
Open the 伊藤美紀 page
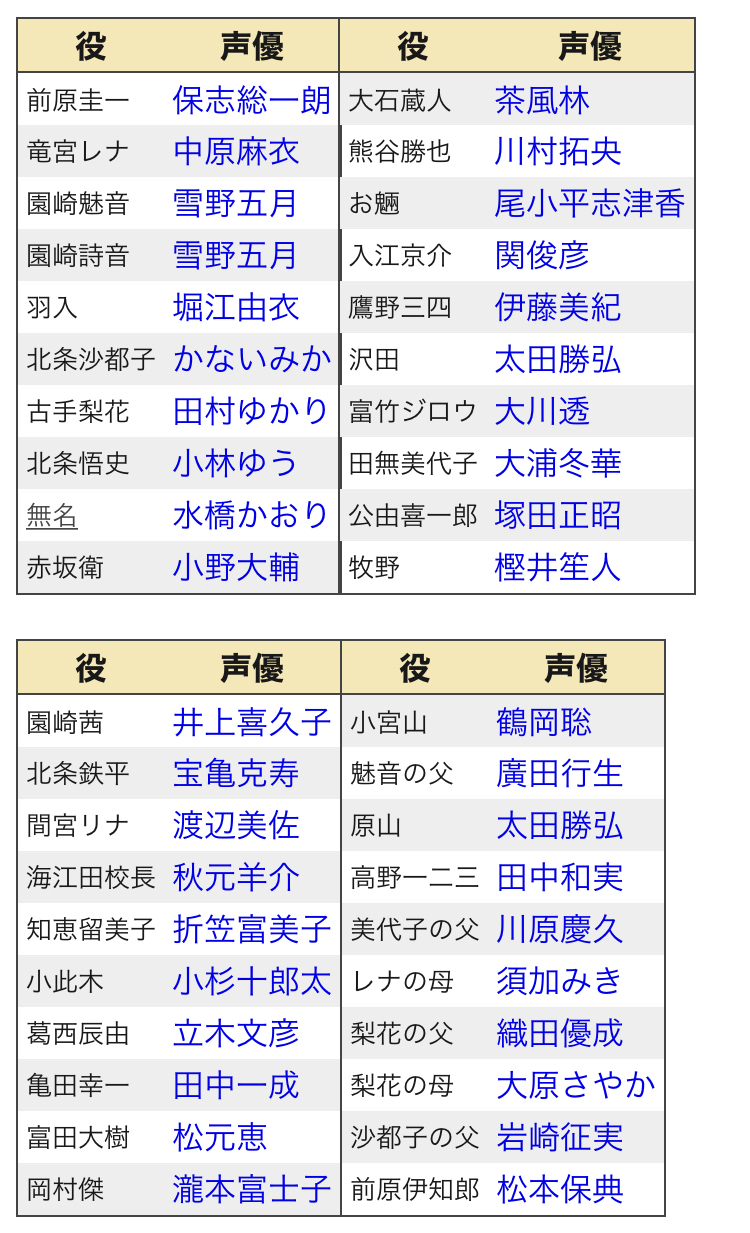tap(558, 308)
